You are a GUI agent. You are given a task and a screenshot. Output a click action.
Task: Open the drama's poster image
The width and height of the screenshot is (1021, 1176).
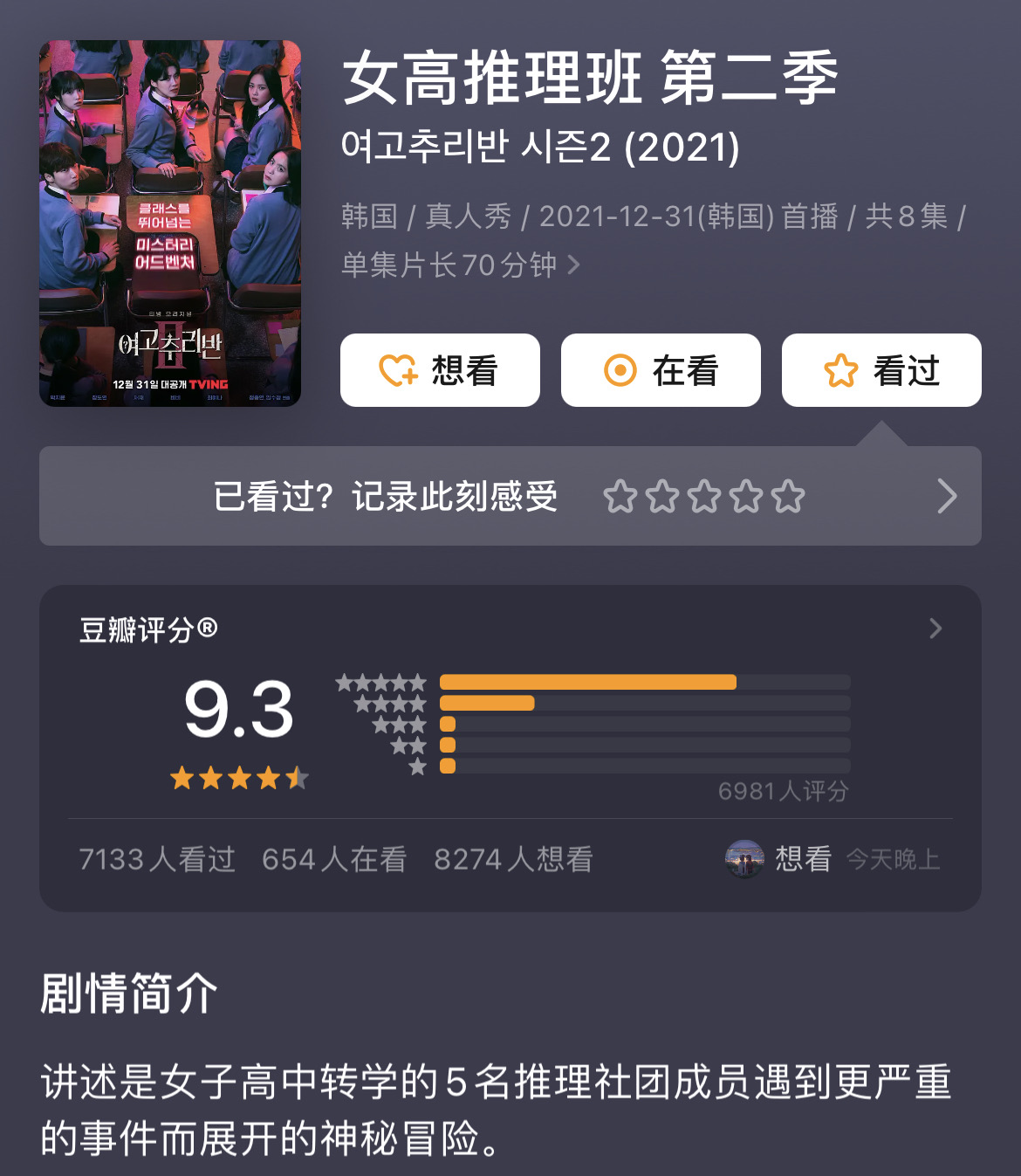point(170,224)
